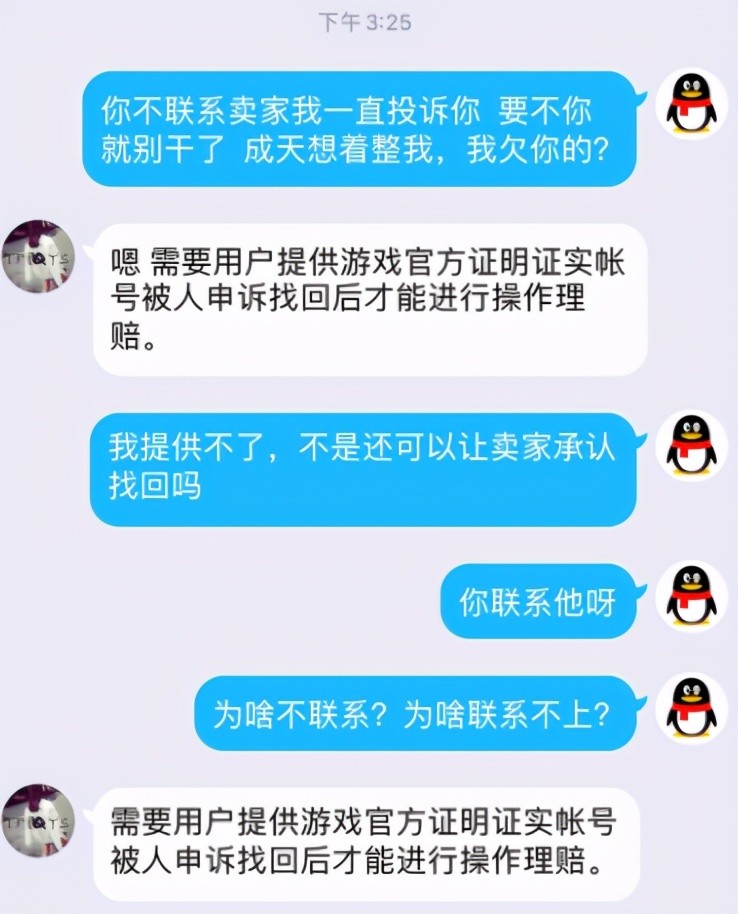Screen dimensions: 738x914
Task: Open the penguin avatar beside '为啥不联系？为啥联系不上？'
Action: click(691, 709)
